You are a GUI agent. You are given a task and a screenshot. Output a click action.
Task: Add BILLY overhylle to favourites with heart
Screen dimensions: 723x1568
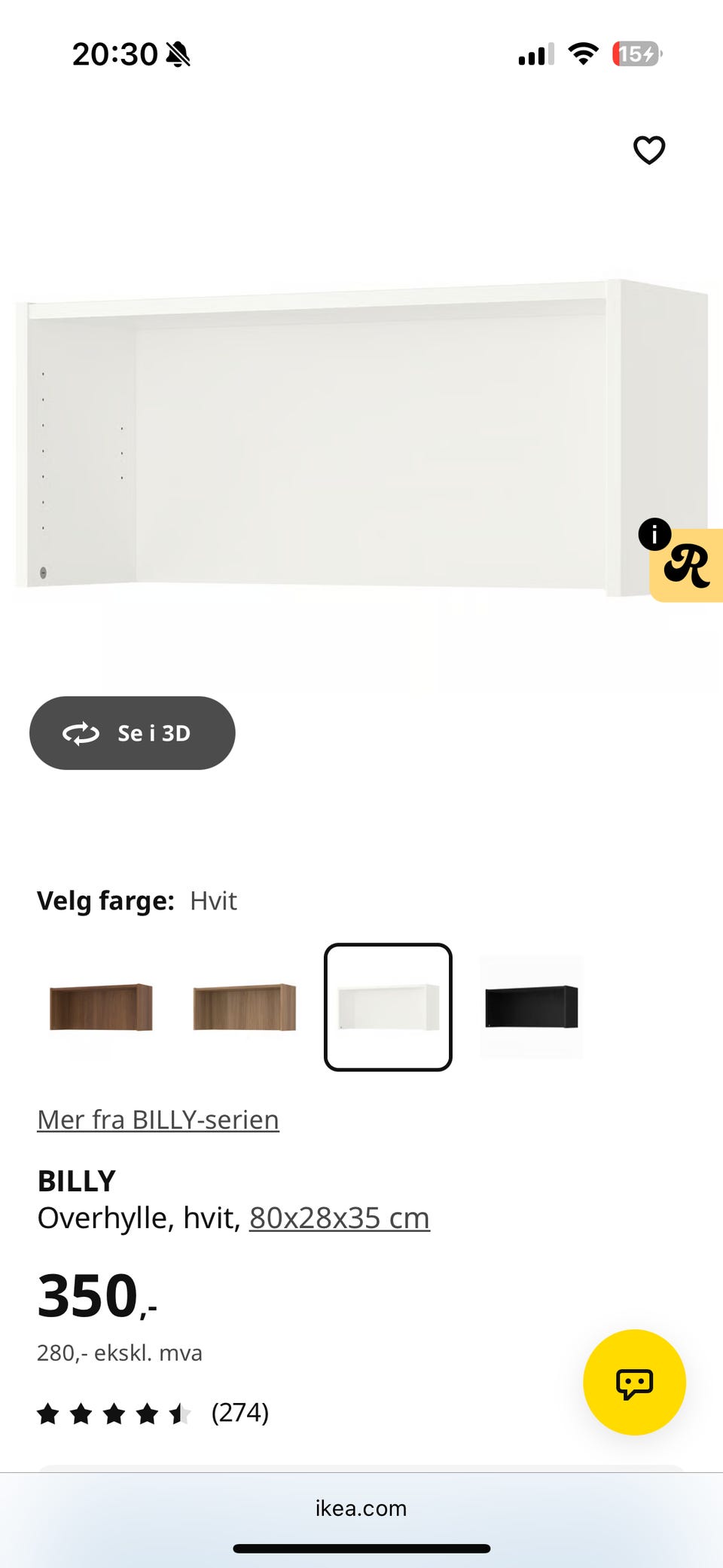point(649,150)
